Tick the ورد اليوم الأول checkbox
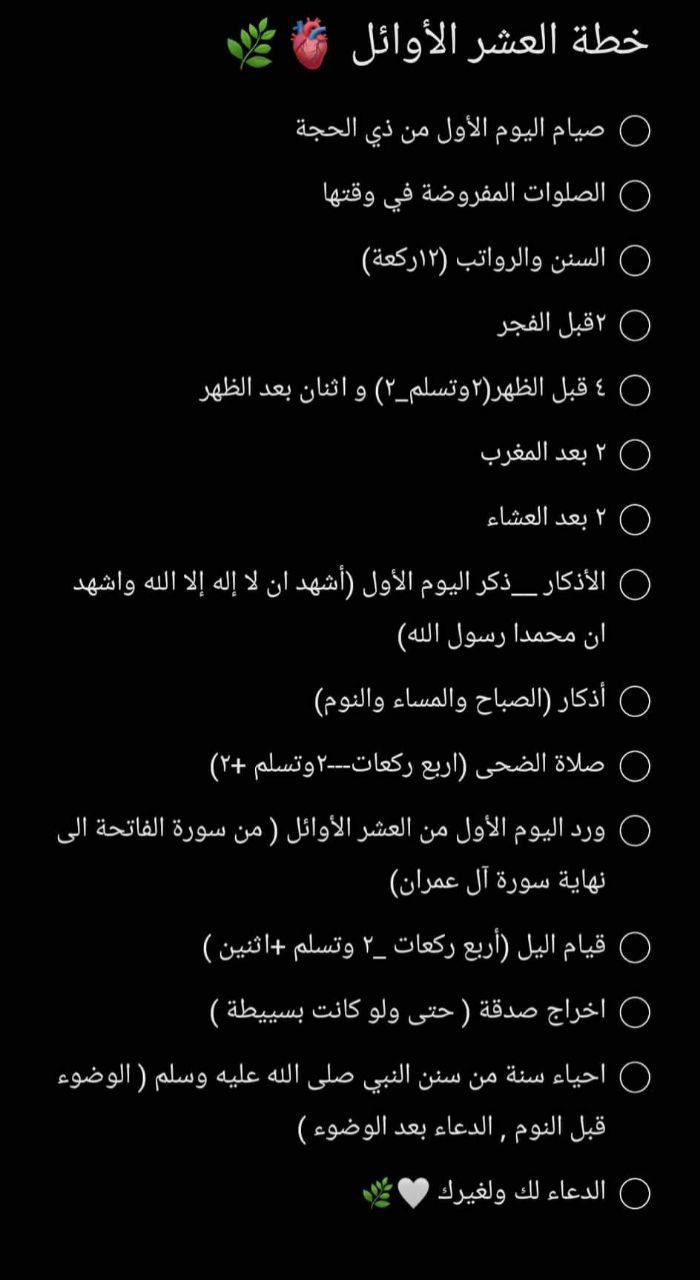 [635, 831]
